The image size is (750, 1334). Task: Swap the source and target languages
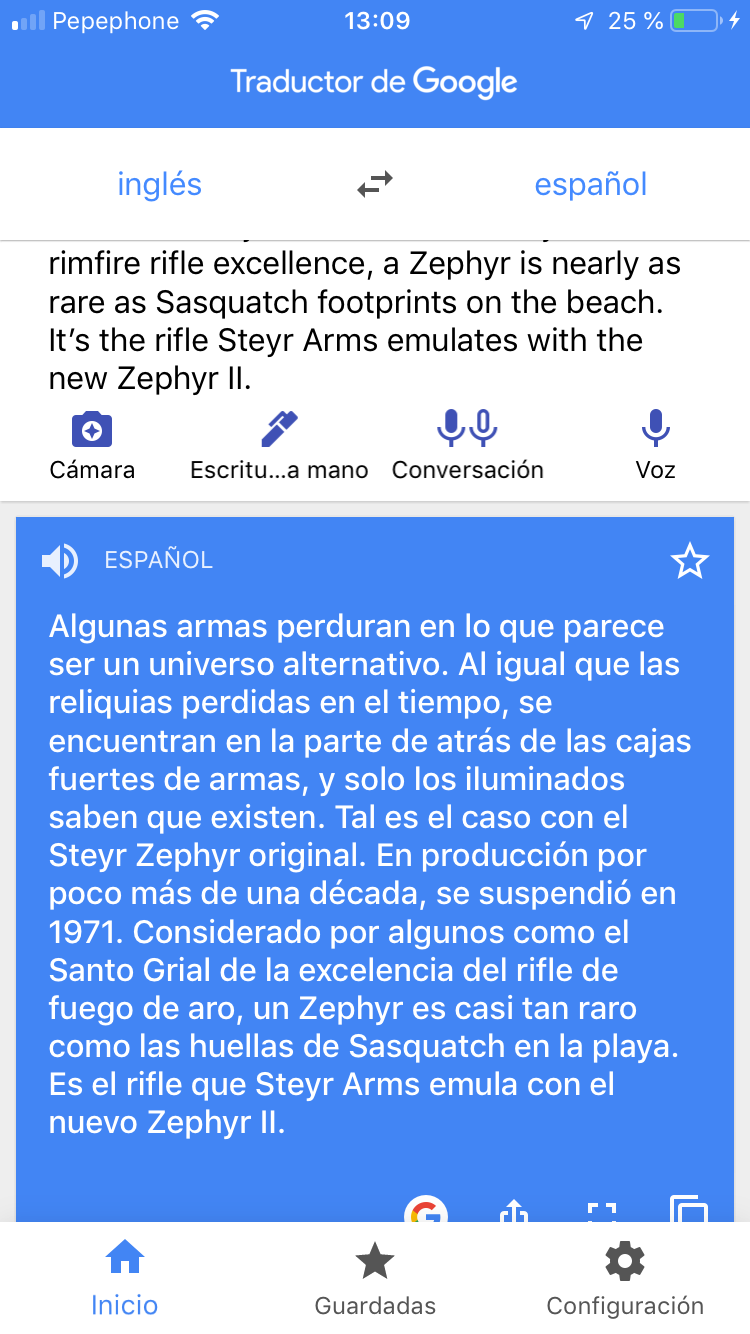[375, 185]
